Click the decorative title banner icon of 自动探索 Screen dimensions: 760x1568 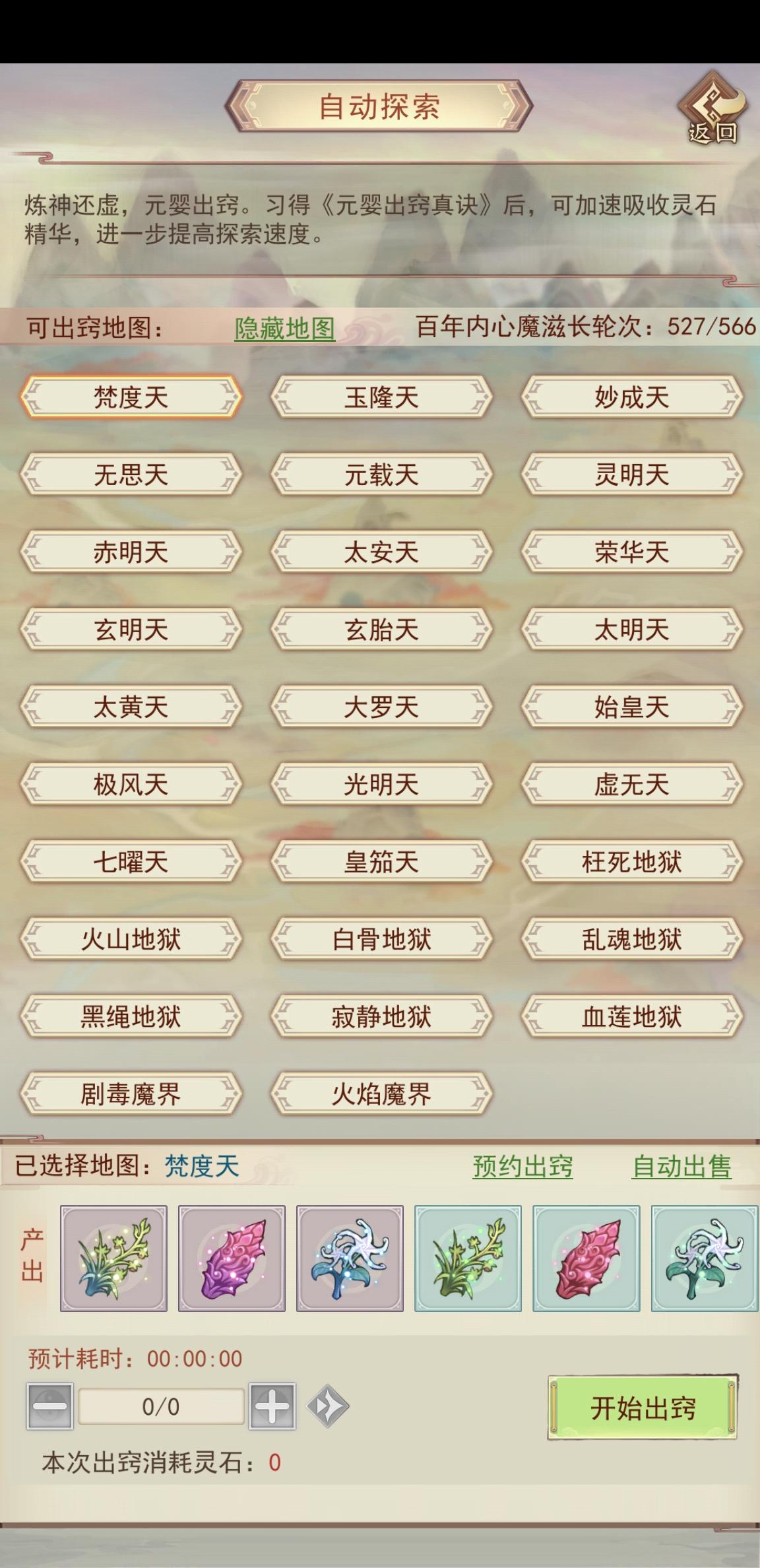380,106
